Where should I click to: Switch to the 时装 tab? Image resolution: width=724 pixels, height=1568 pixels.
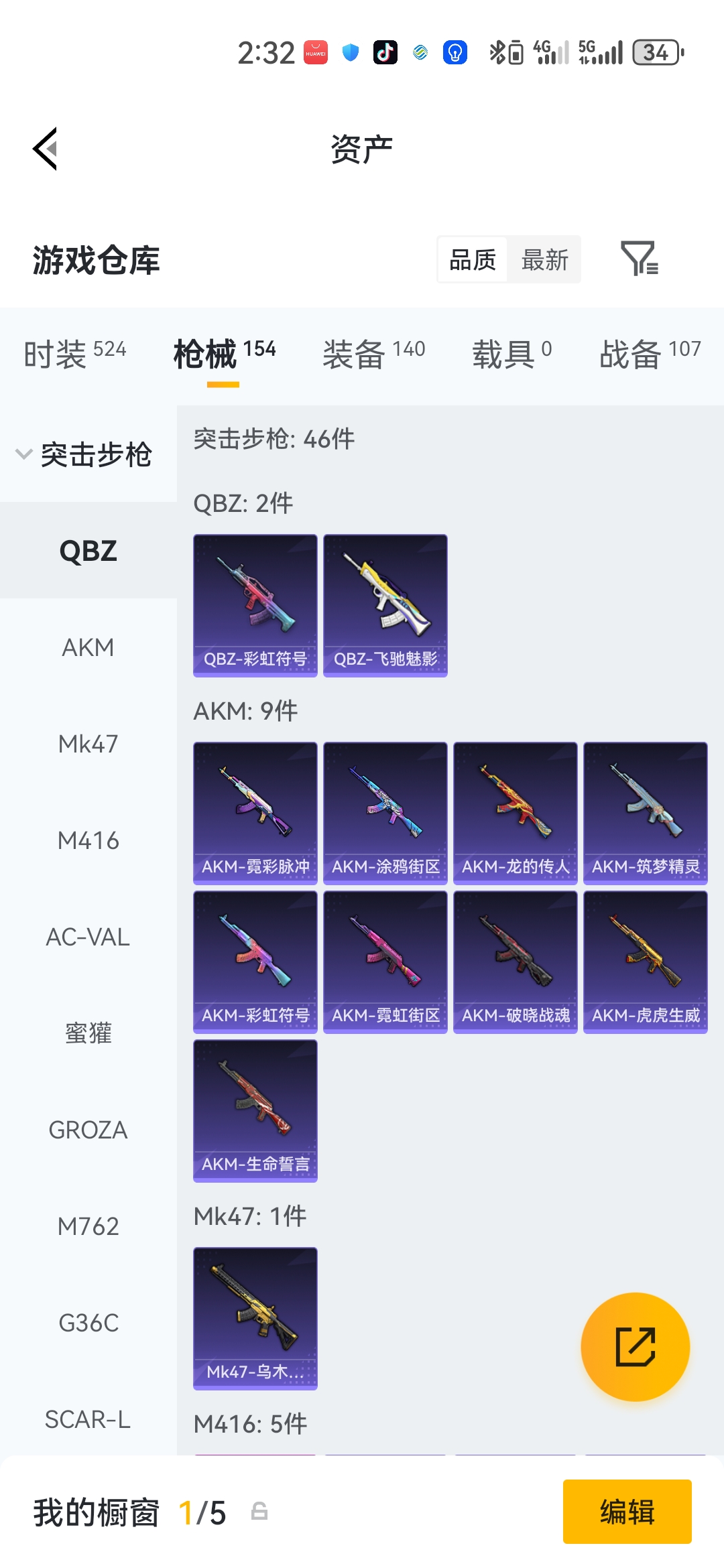[74, 353]
